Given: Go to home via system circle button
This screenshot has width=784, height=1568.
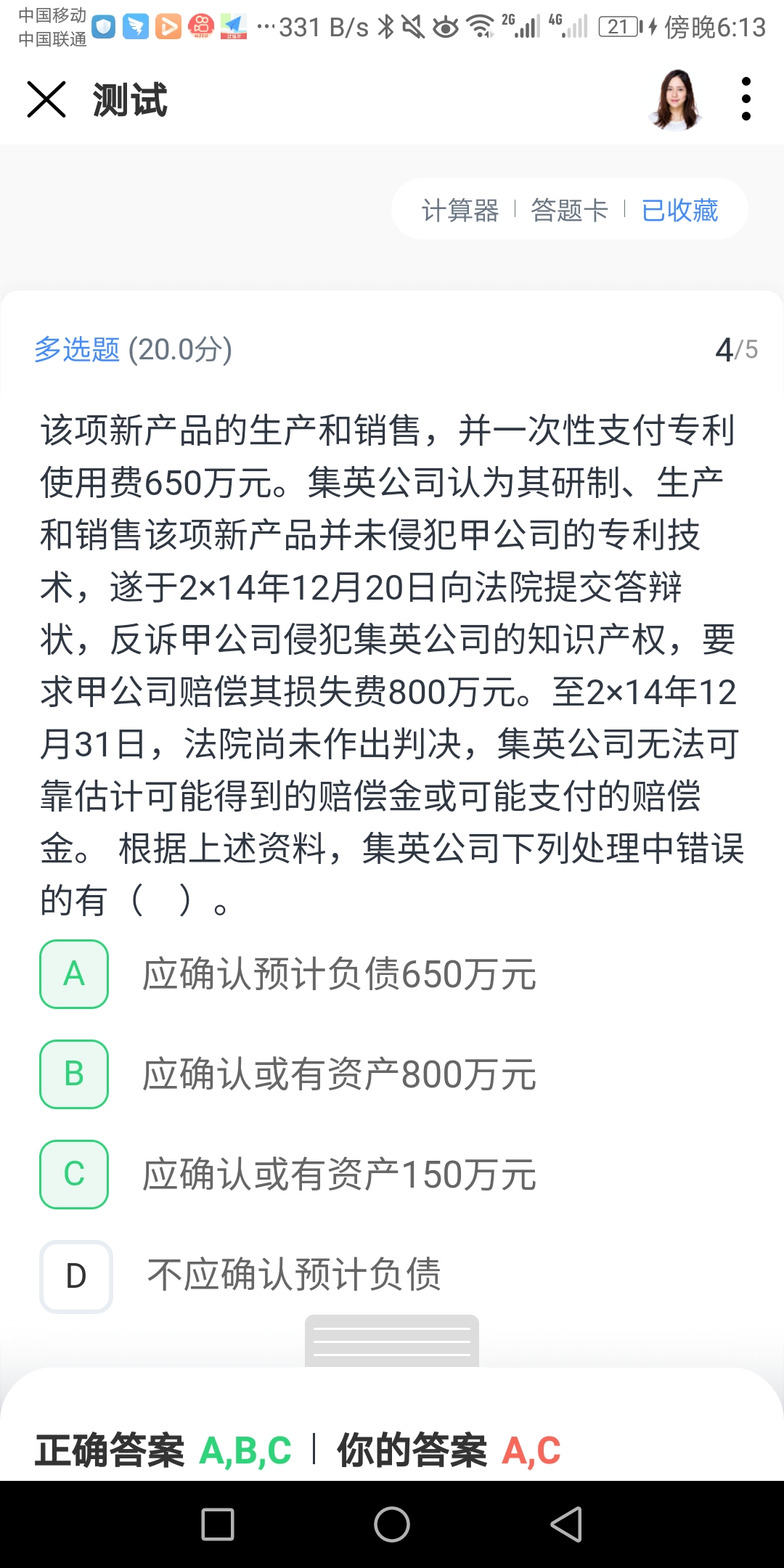Looking at the screenshot, I should click(392, 1524).
